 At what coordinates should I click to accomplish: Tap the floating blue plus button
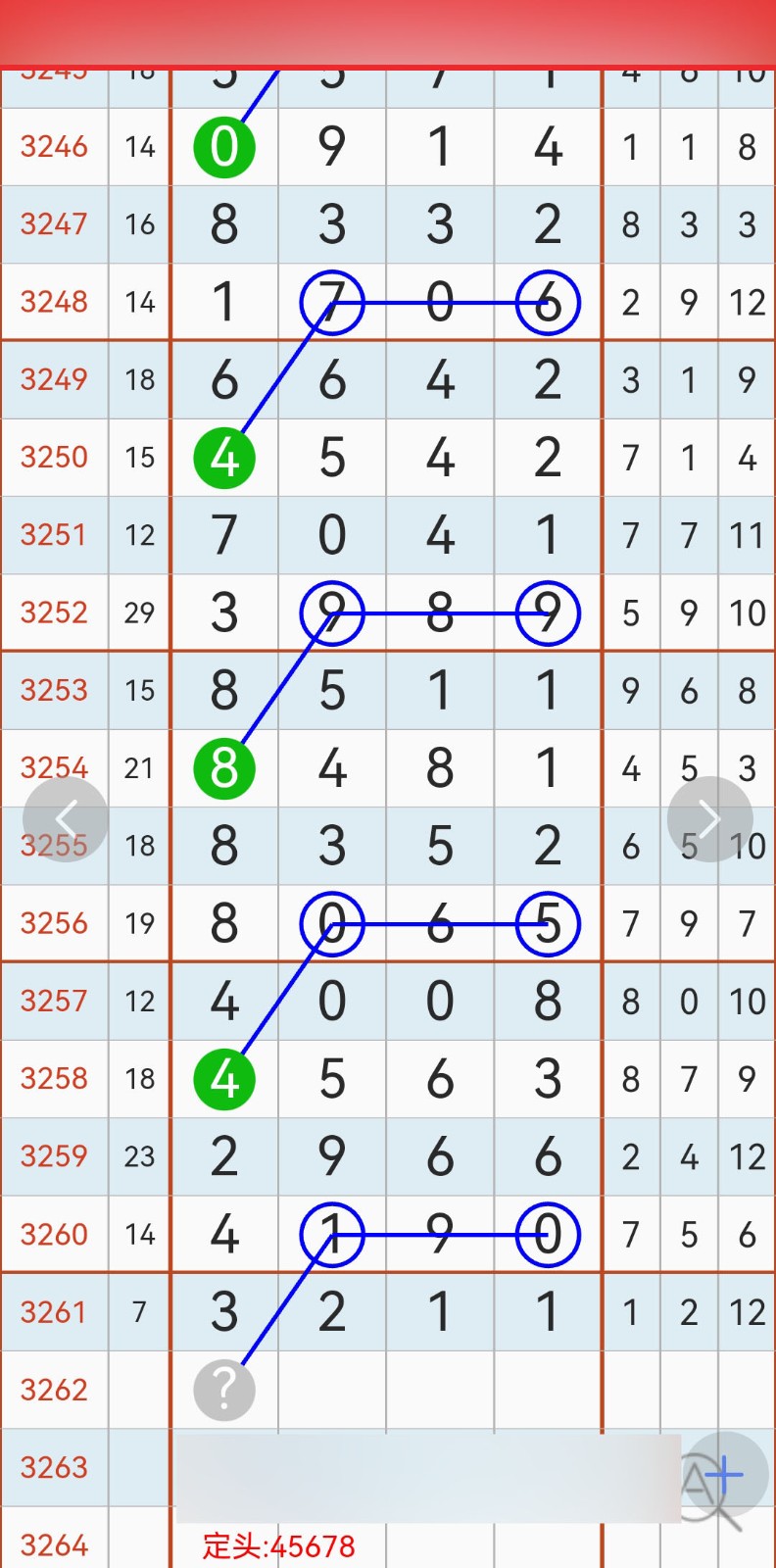724,1474
